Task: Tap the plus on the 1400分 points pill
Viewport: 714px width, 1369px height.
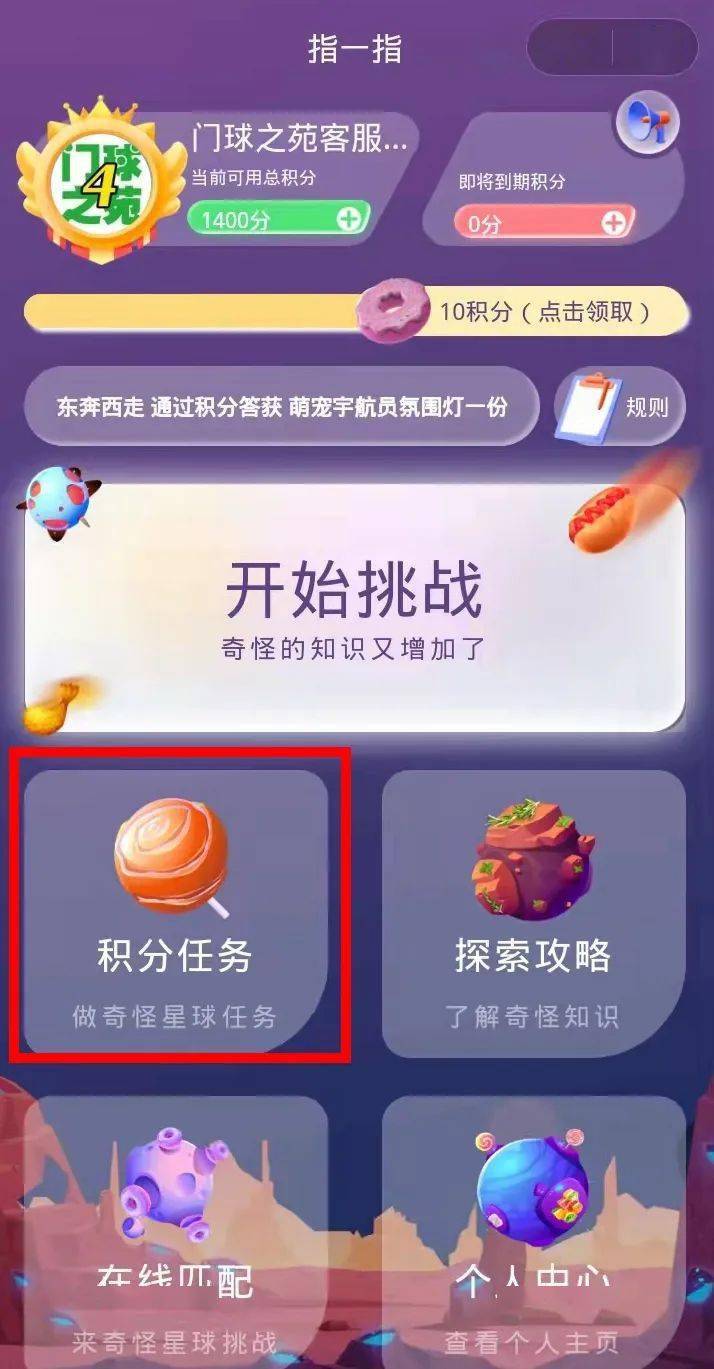Action: pos(348,220)
